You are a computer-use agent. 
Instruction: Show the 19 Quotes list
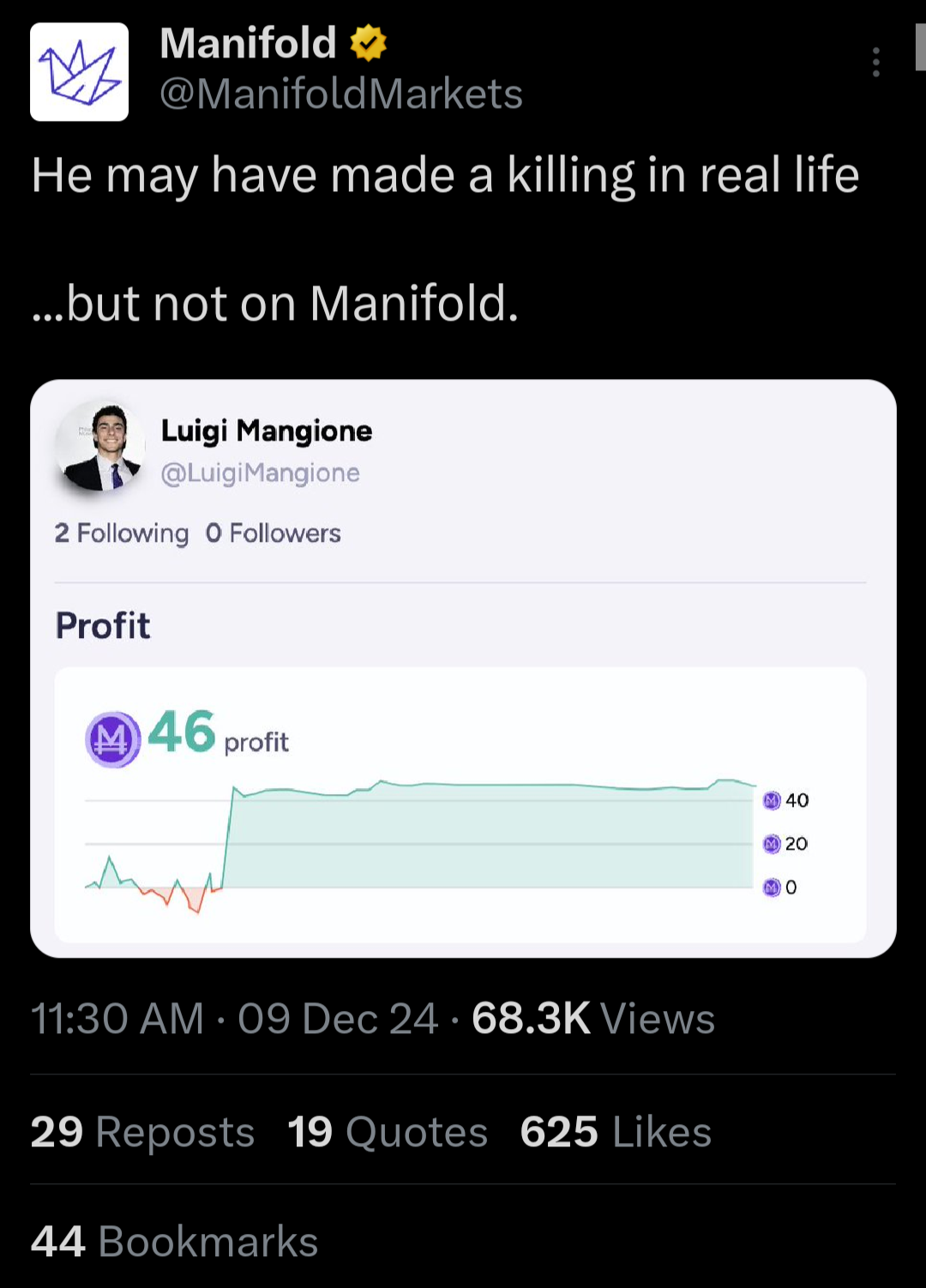(x=388, y=1132)
